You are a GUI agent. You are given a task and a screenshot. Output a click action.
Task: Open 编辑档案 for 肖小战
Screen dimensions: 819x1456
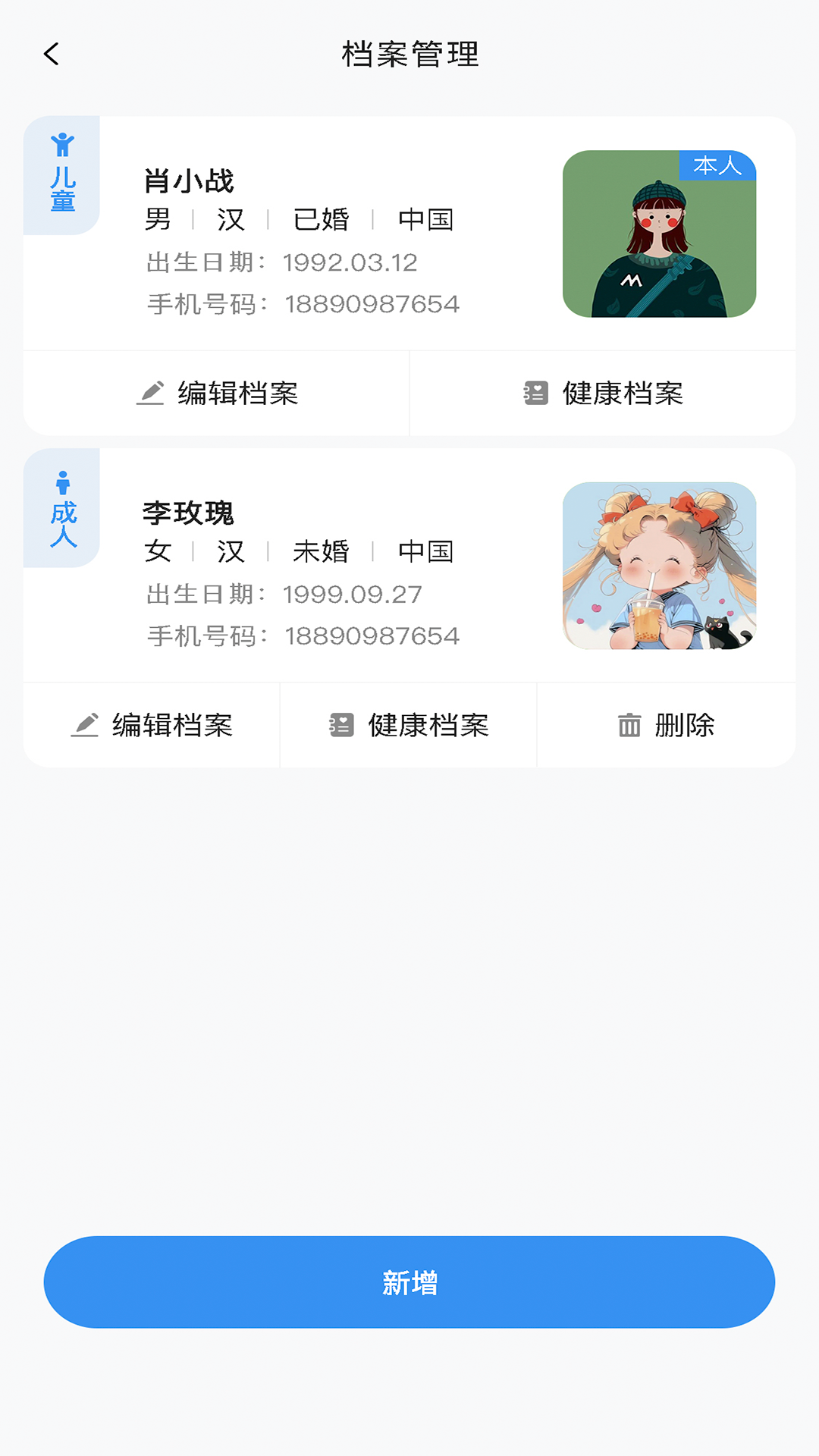(x=216, y=392)
